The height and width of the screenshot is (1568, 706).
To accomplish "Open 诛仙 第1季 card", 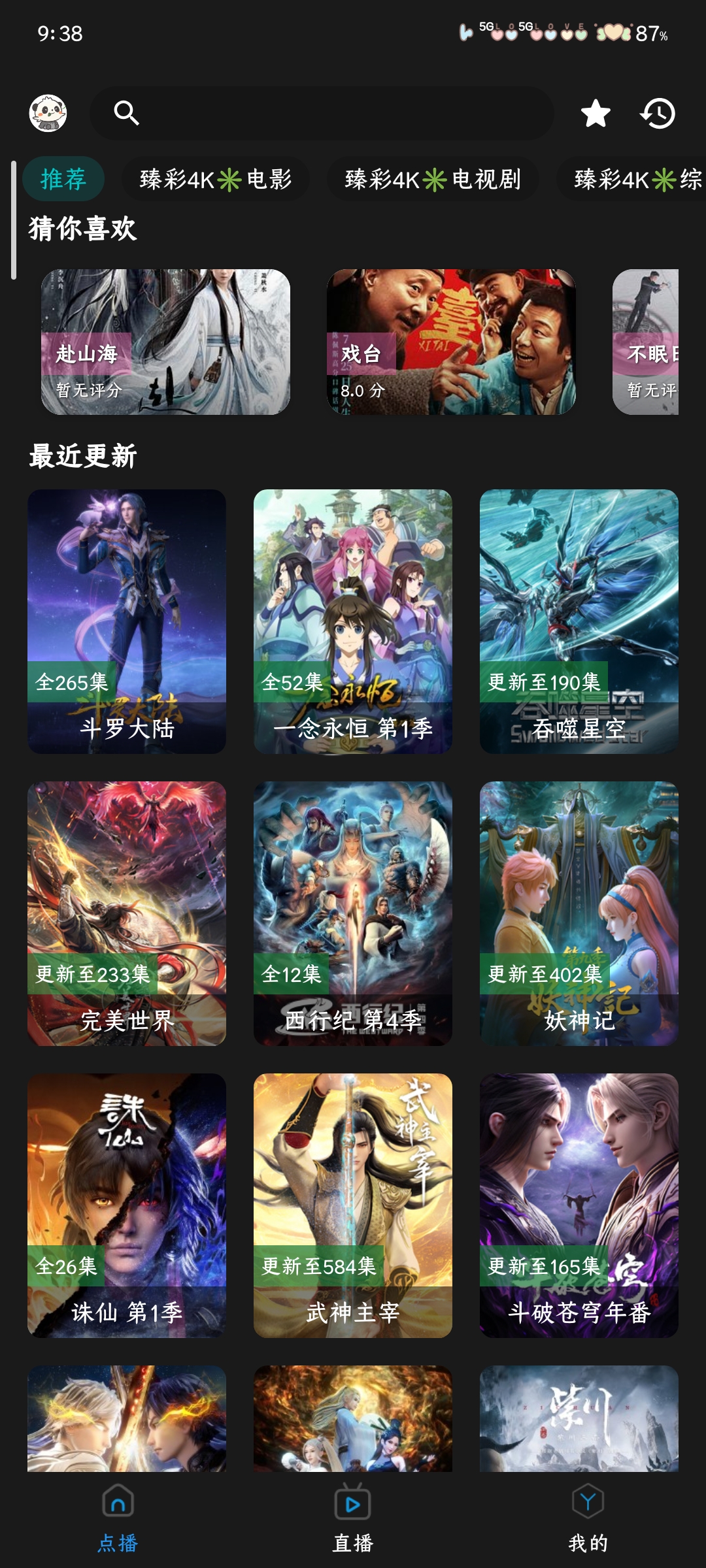I will click(127, 1205).
